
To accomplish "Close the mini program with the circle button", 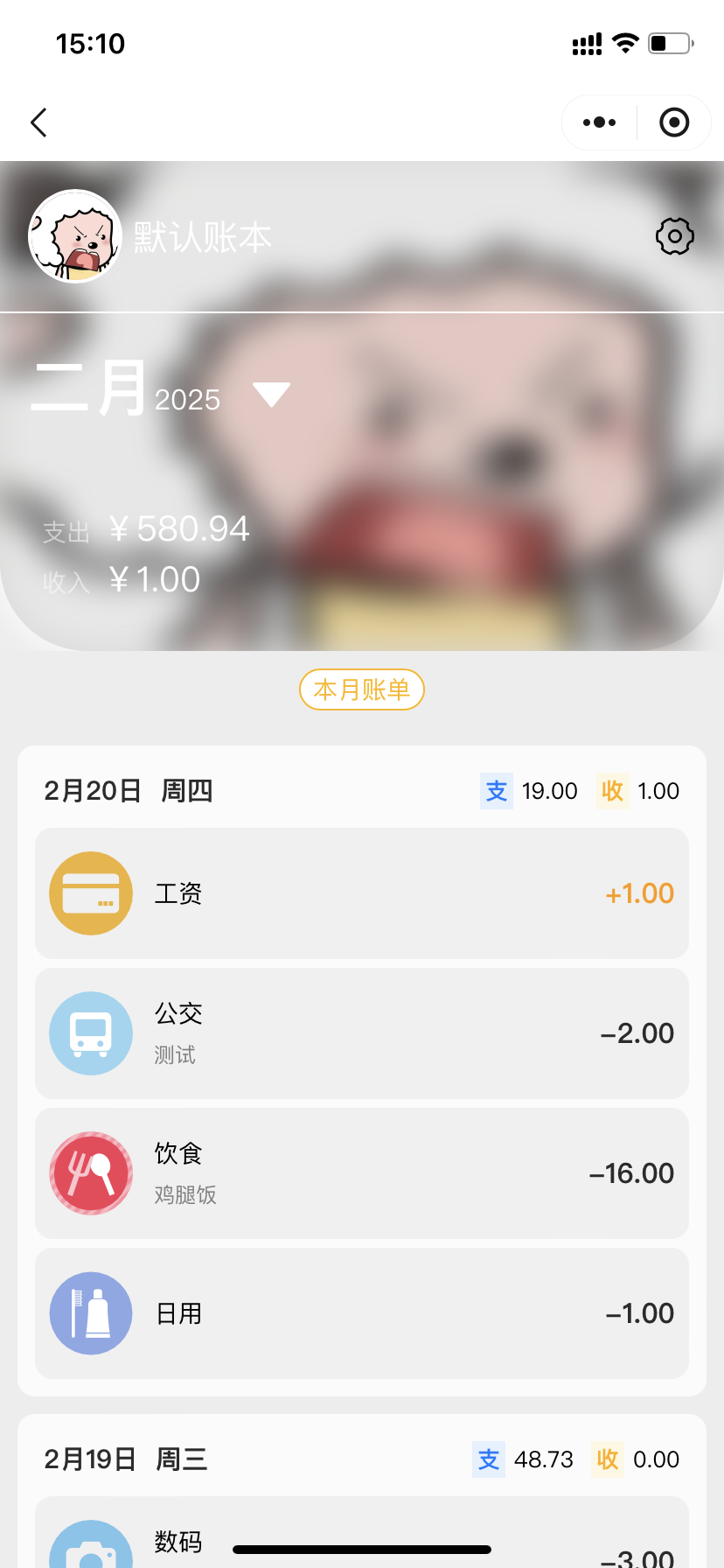I will [674, 122].
